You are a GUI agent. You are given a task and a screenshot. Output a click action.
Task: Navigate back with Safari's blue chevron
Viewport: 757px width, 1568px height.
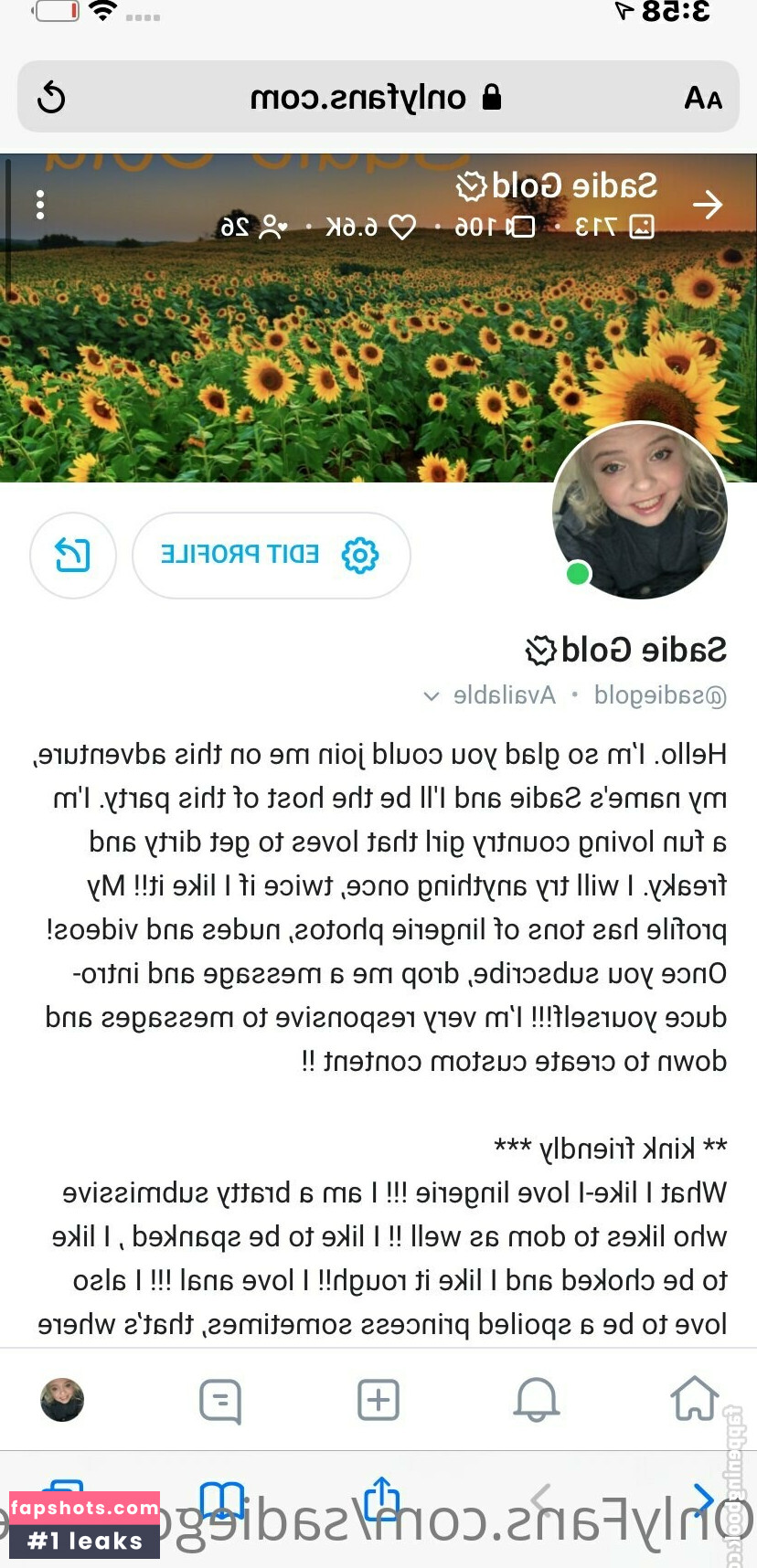[x=702, y=1499]
